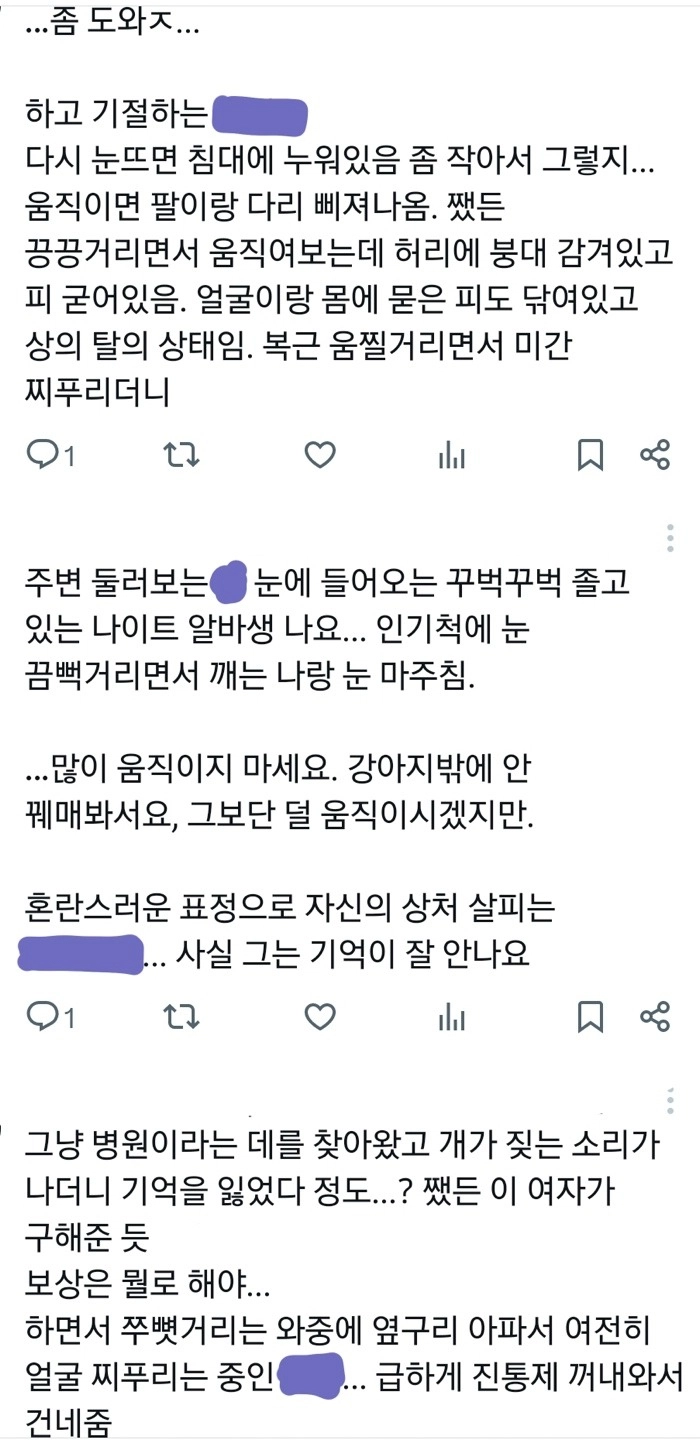Bookmark the tweet ending with 찌푸리더니
The height and width of the screenshot is (1440, 700).
click(590, 456)
